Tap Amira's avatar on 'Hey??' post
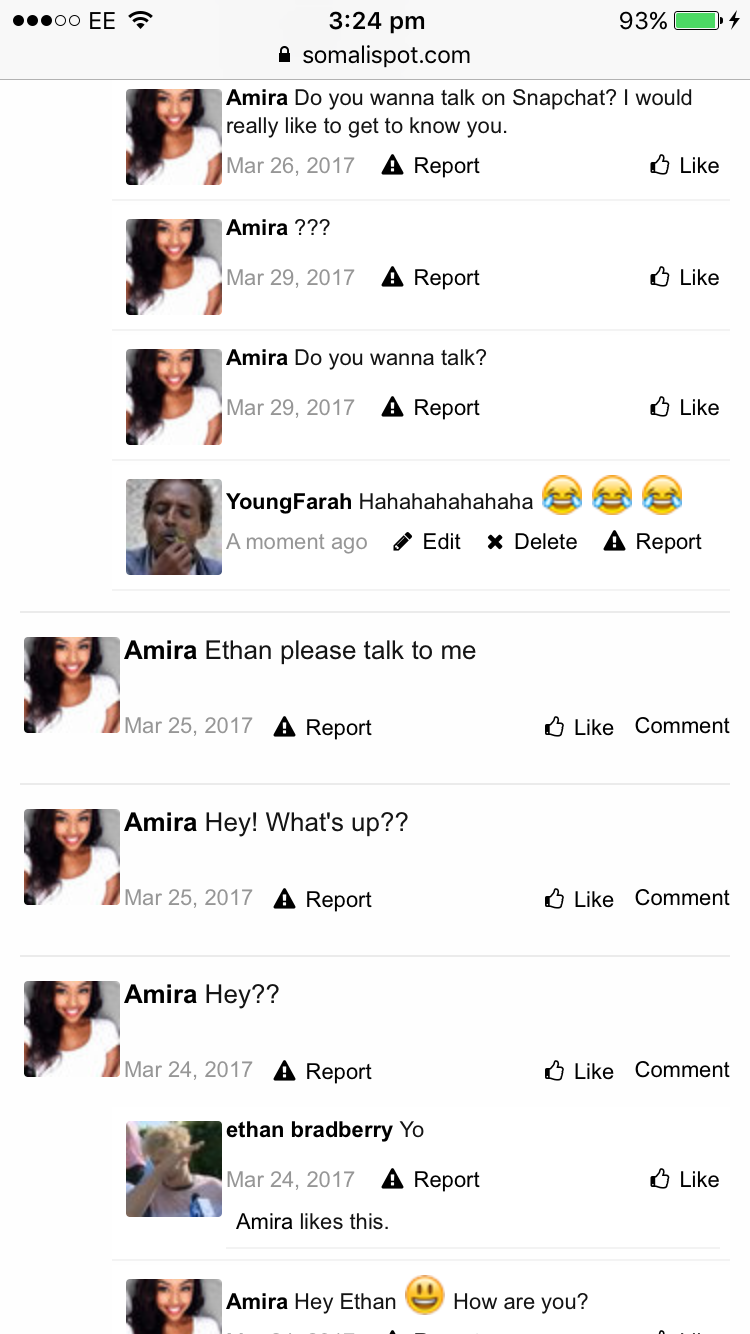Screen dimensions: 750x1334 pos(72,1029)
